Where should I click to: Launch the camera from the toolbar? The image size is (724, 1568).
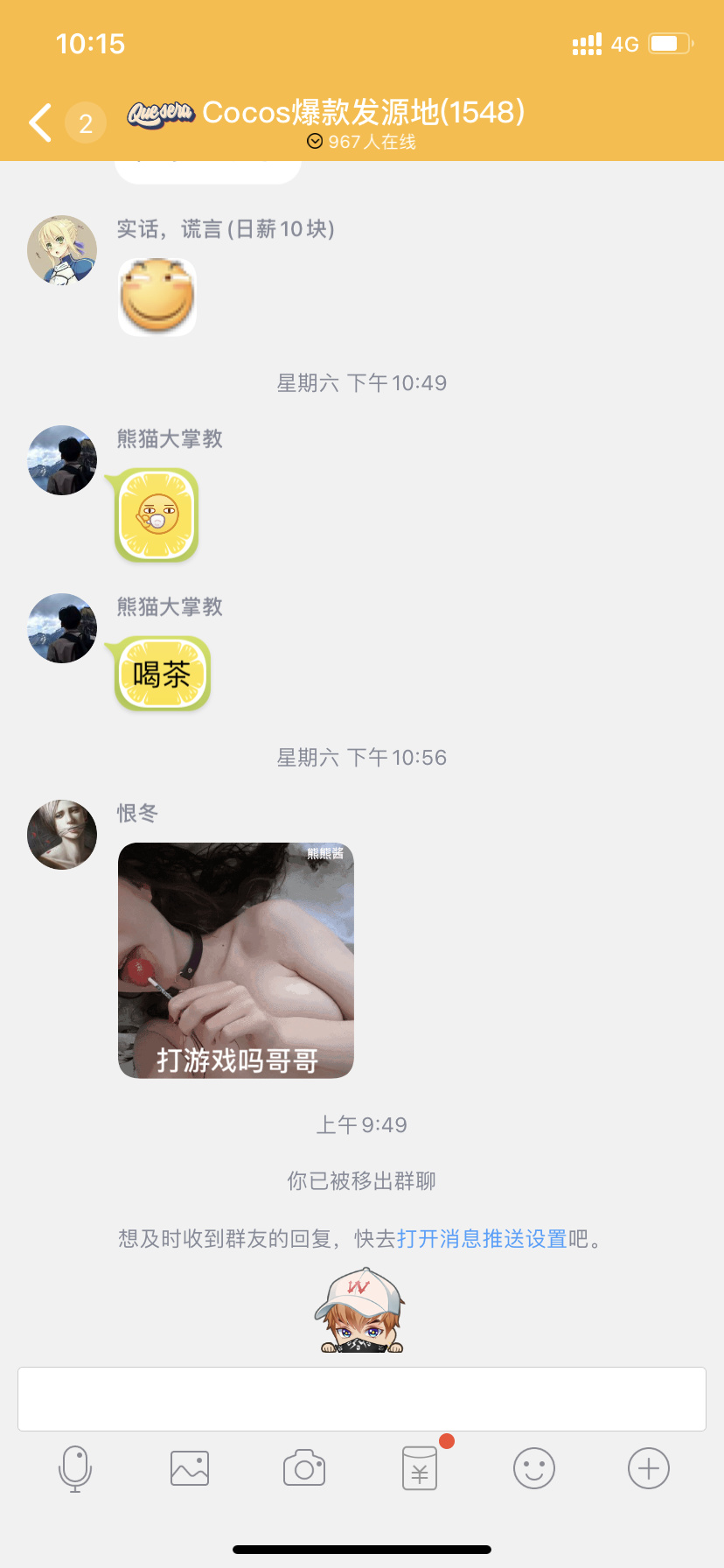(x=304, y=1468)
